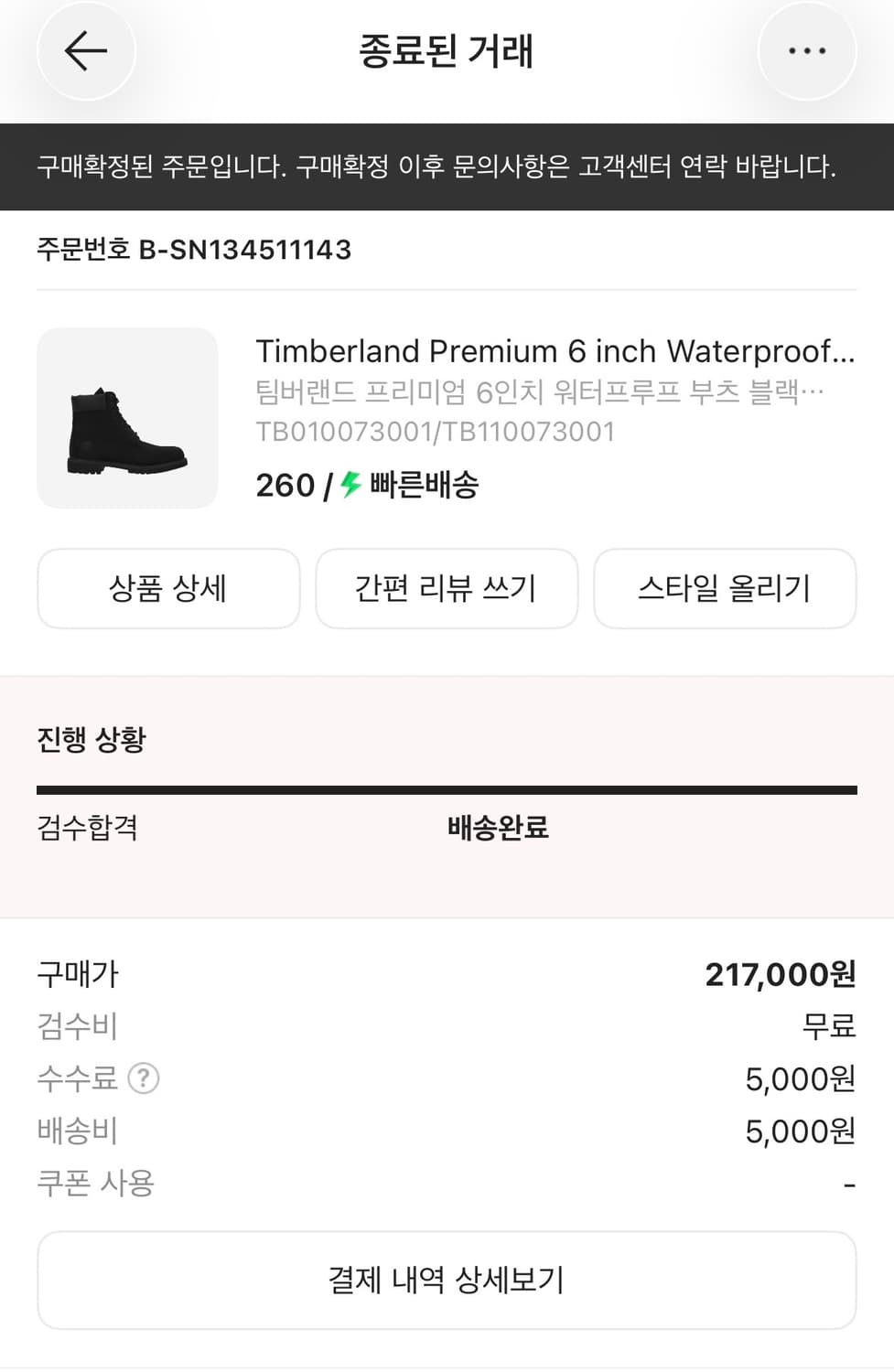Viewport: 894px width, 1372px height.
Task: Click the model code TB010073001/TB110073001
Action: 435,431
